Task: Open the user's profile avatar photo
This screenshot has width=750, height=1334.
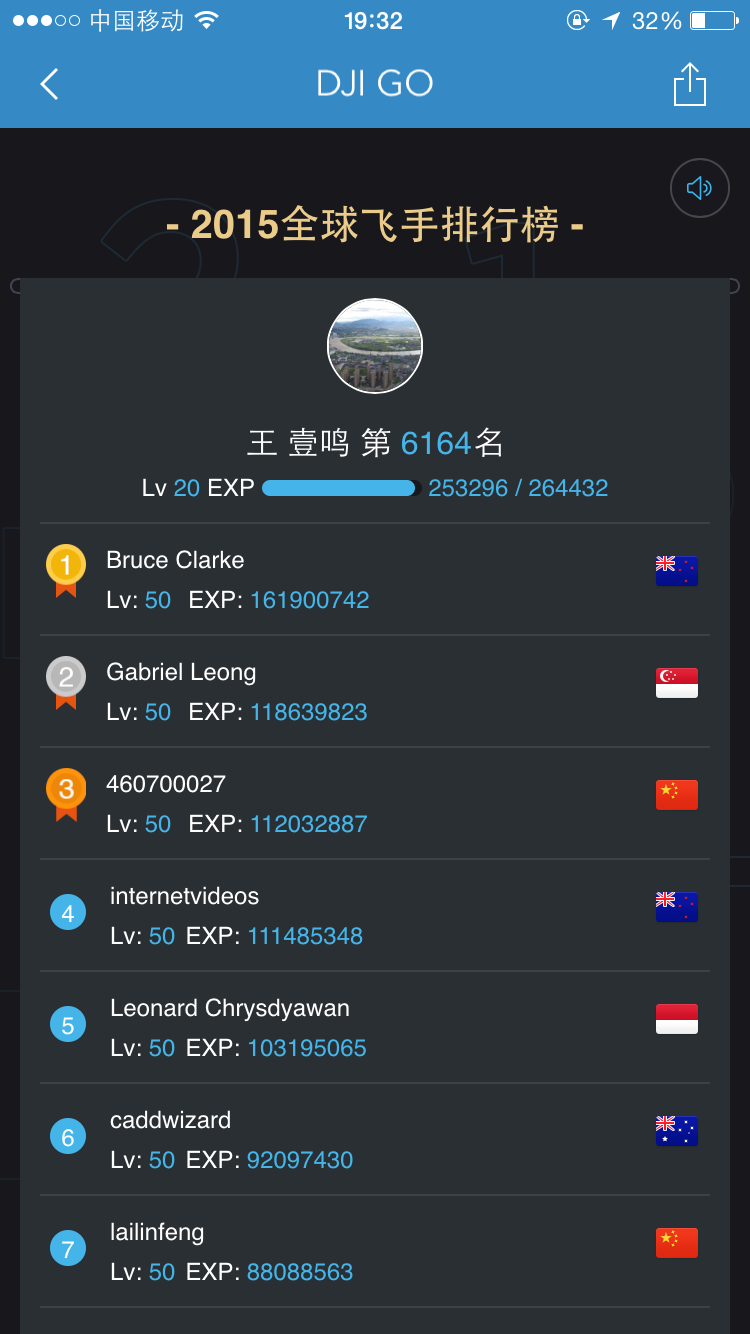Action: point(375,346)
